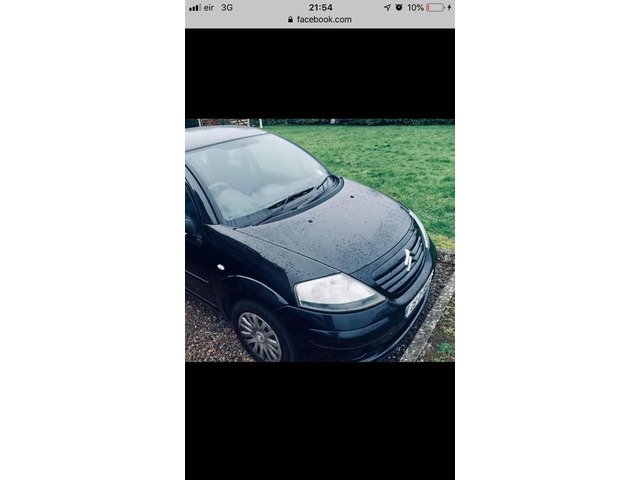Tap the car photo to show viewer controls

pos(319,240)
